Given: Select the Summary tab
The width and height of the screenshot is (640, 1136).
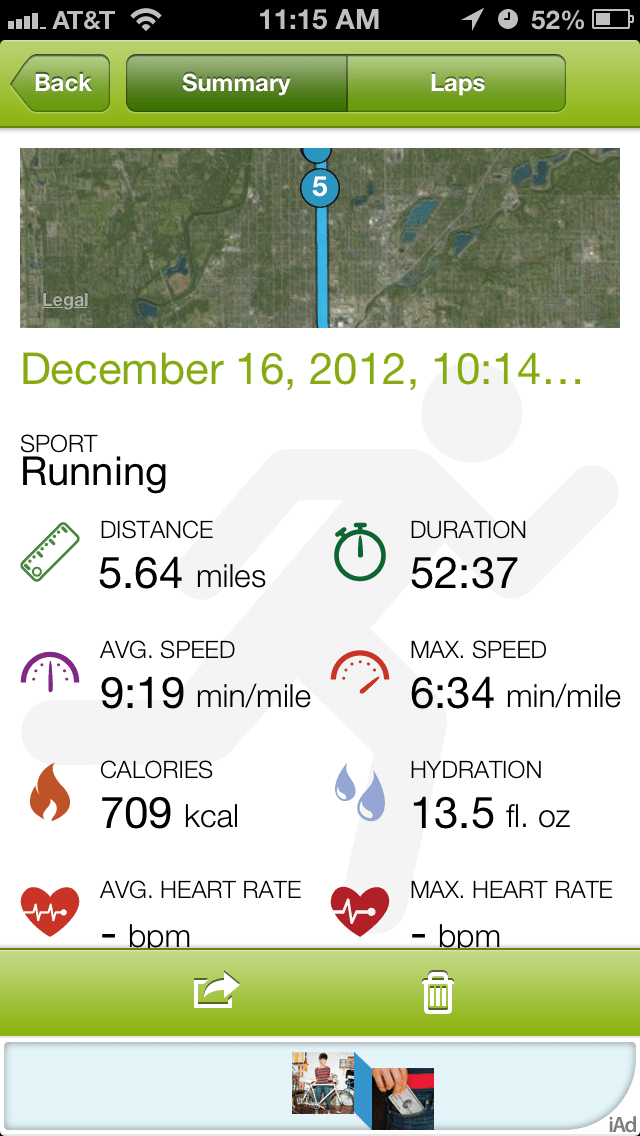Looking at the screenshot, I should pyautogui.click(x=236, y=83).
